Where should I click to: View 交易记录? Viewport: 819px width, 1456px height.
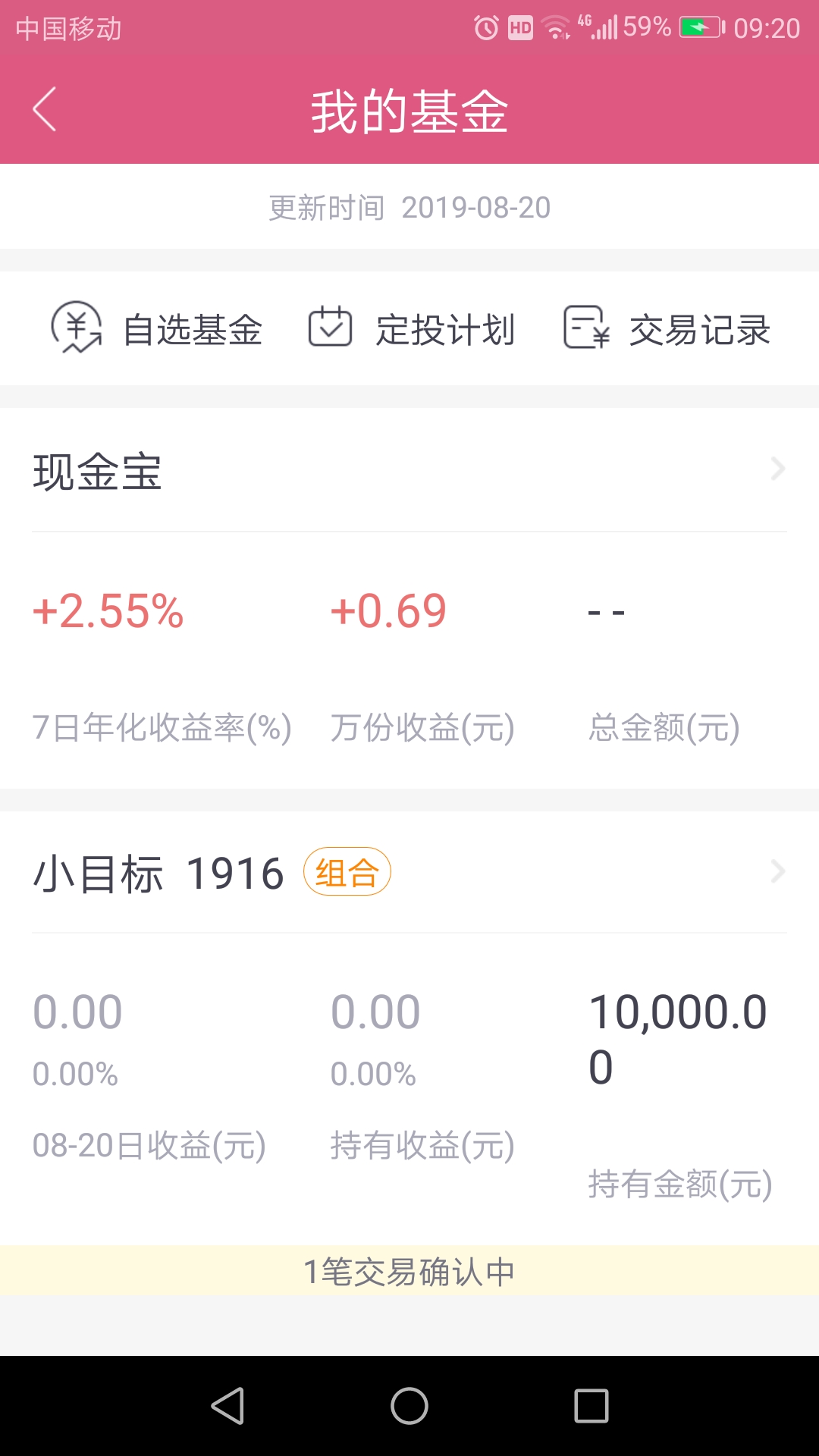point(667,328)
